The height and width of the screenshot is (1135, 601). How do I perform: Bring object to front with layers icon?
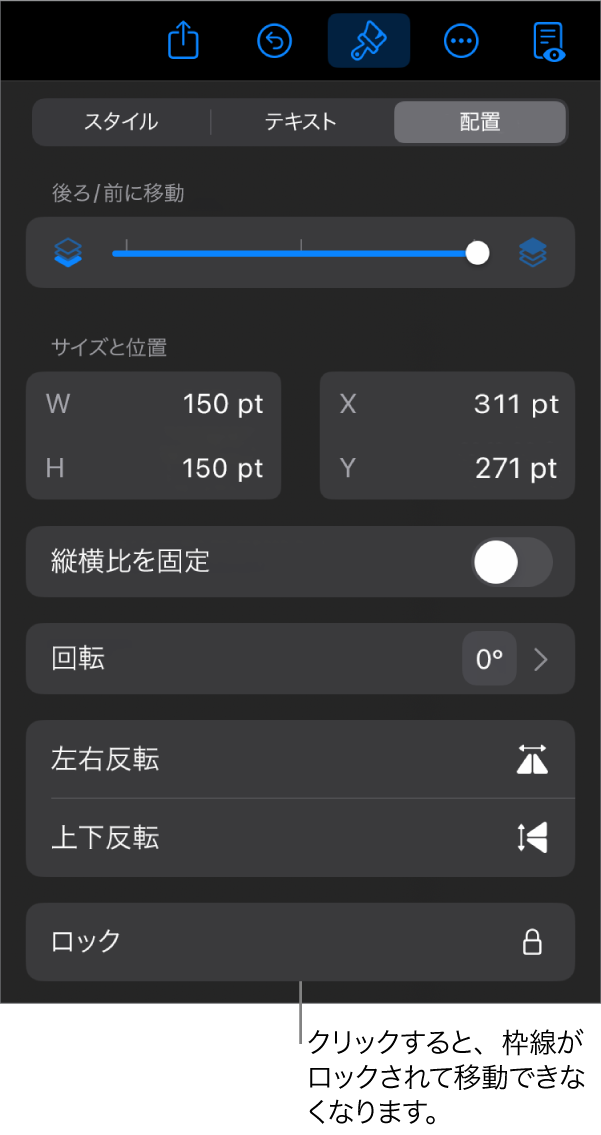[x=533, y=253]
